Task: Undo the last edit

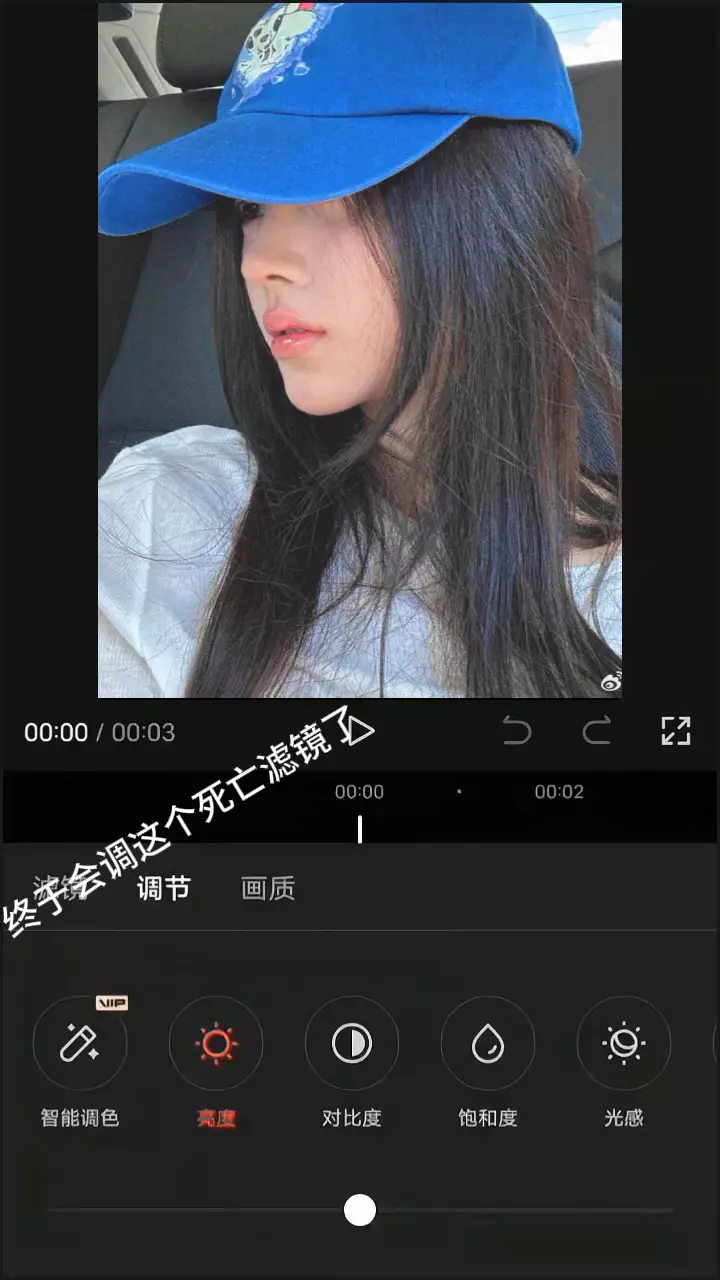Action: (x=517, y=732)
